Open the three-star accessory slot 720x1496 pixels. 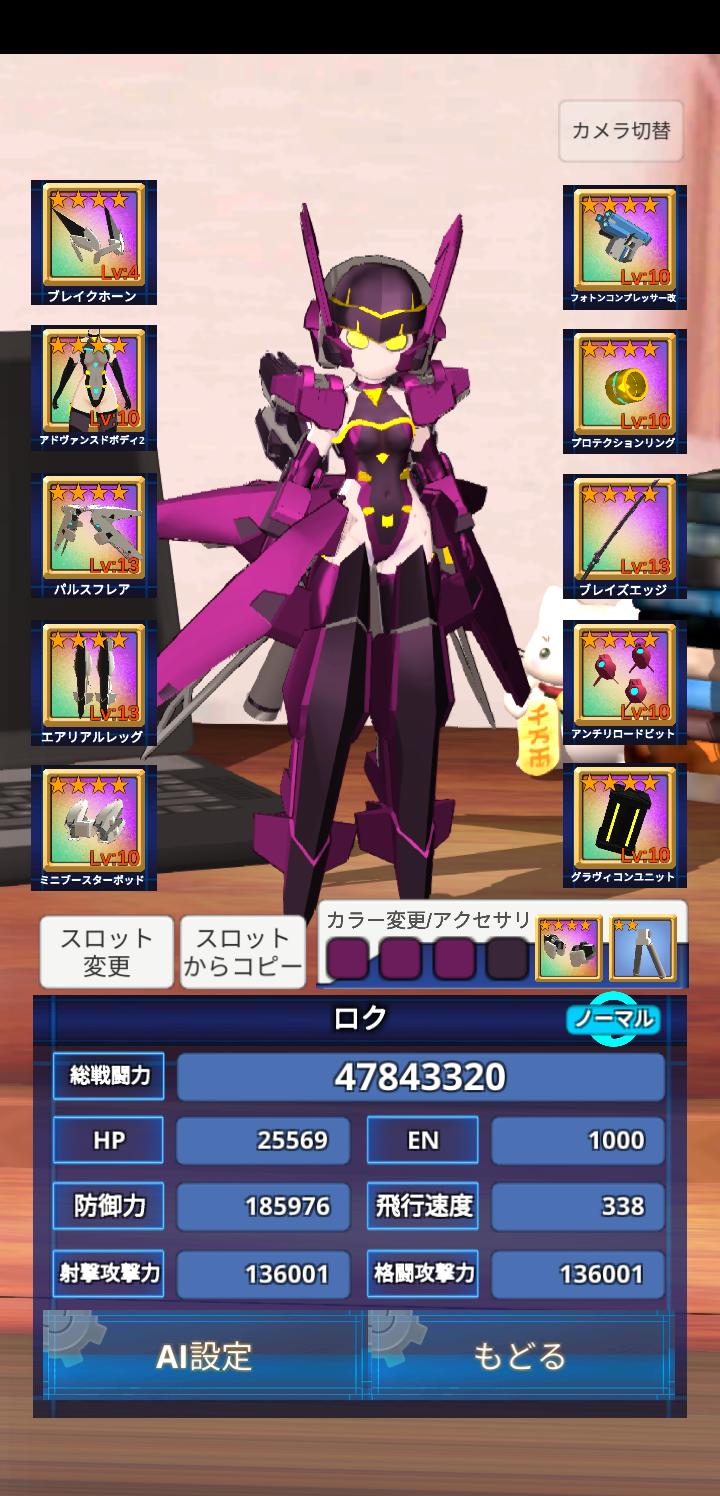coord(569,949)
